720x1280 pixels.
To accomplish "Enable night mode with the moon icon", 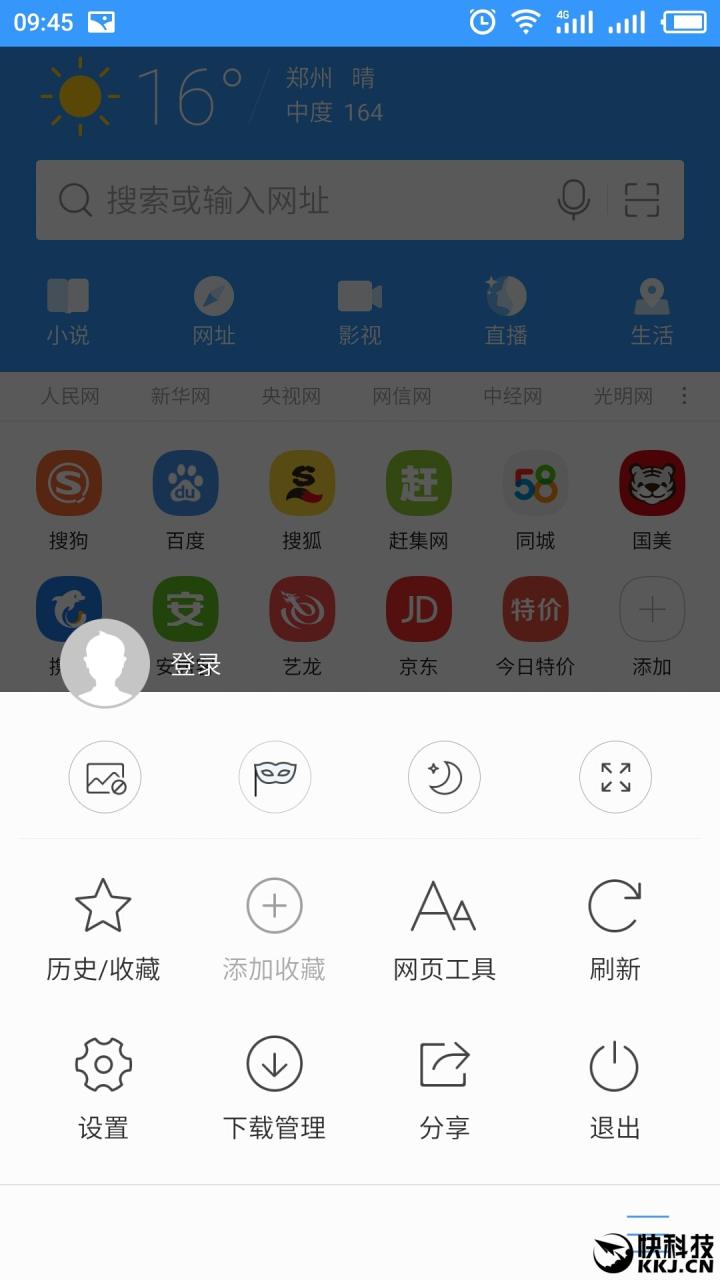I will 444,777.
